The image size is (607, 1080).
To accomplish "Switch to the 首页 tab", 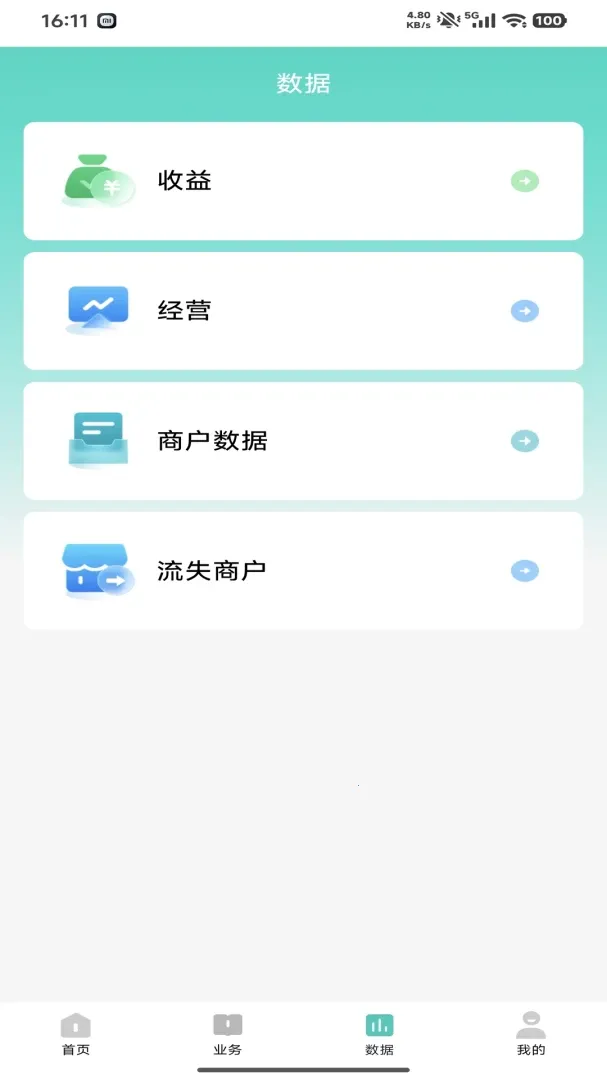I will [76, 1035].
